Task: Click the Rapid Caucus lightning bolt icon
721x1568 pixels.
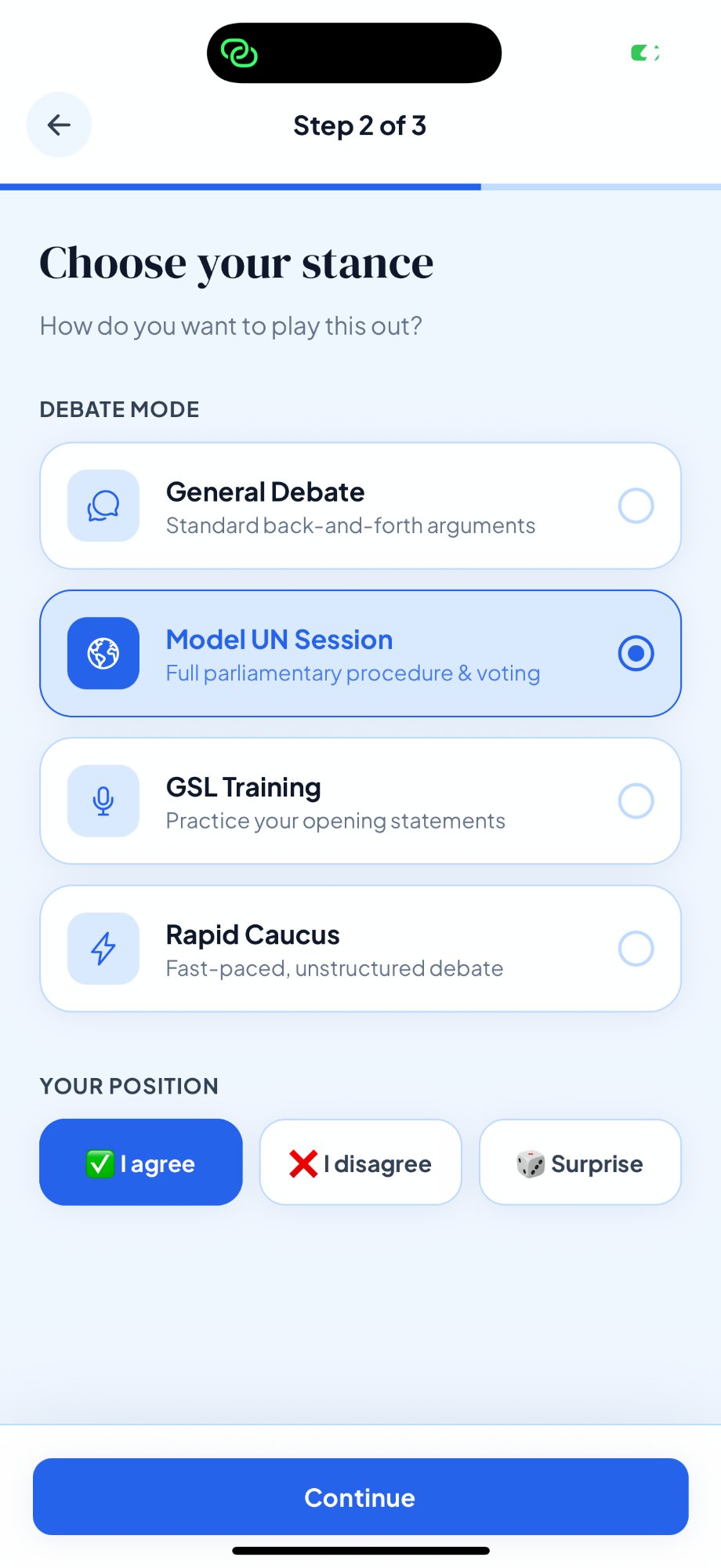Action: point(103,948)
